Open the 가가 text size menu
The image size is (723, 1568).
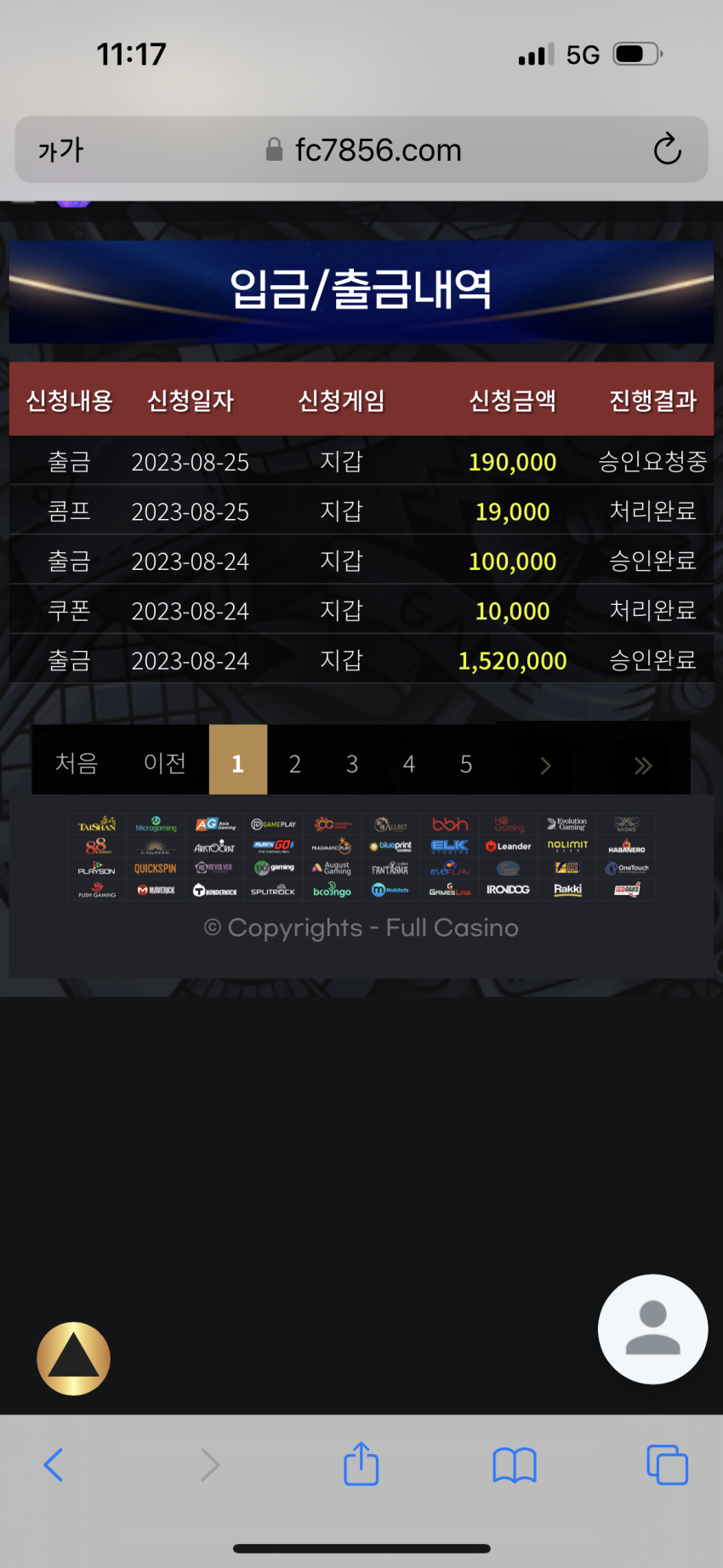[x=61, y=150]
